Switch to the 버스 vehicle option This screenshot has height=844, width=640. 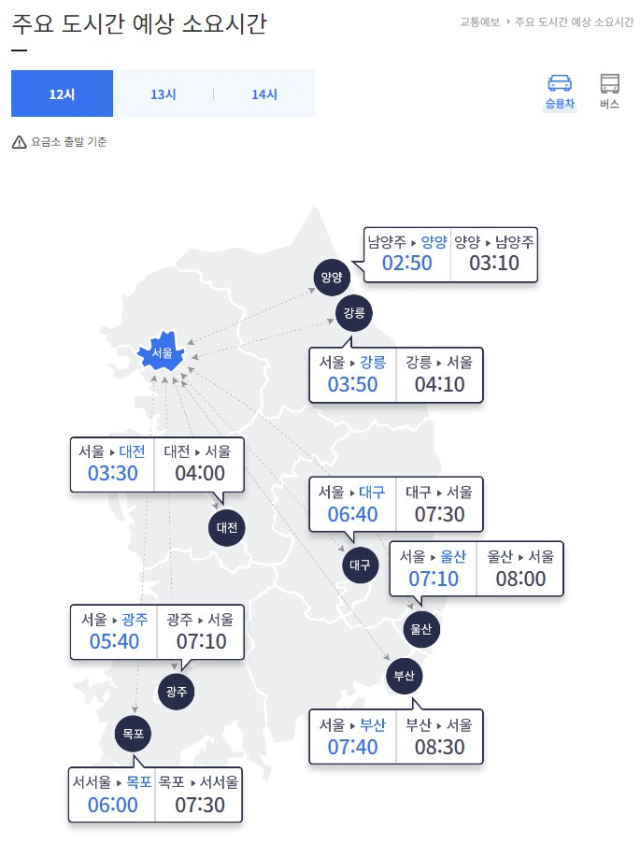tap(609, 92)
